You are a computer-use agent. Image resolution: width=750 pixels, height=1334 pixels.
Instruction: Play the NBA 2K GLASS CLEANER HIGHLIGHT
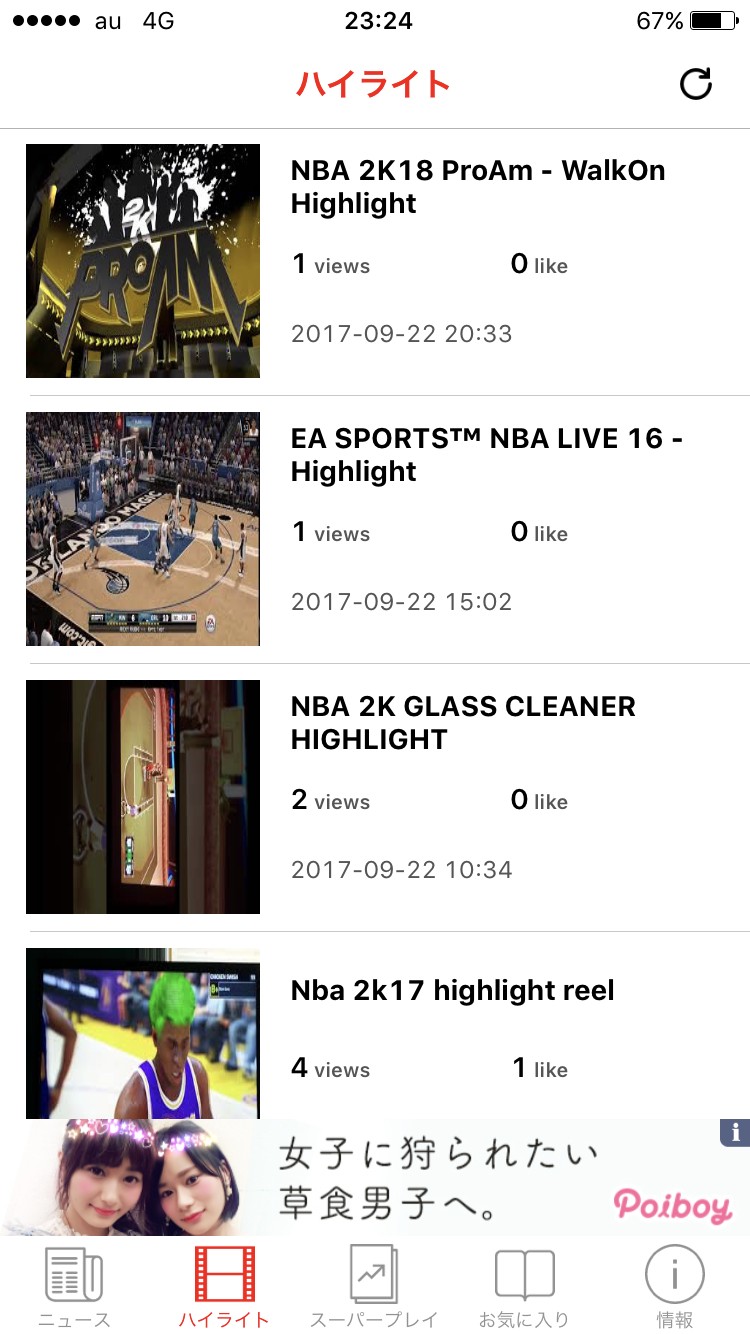pyautogui.click(x=463, y=723)
